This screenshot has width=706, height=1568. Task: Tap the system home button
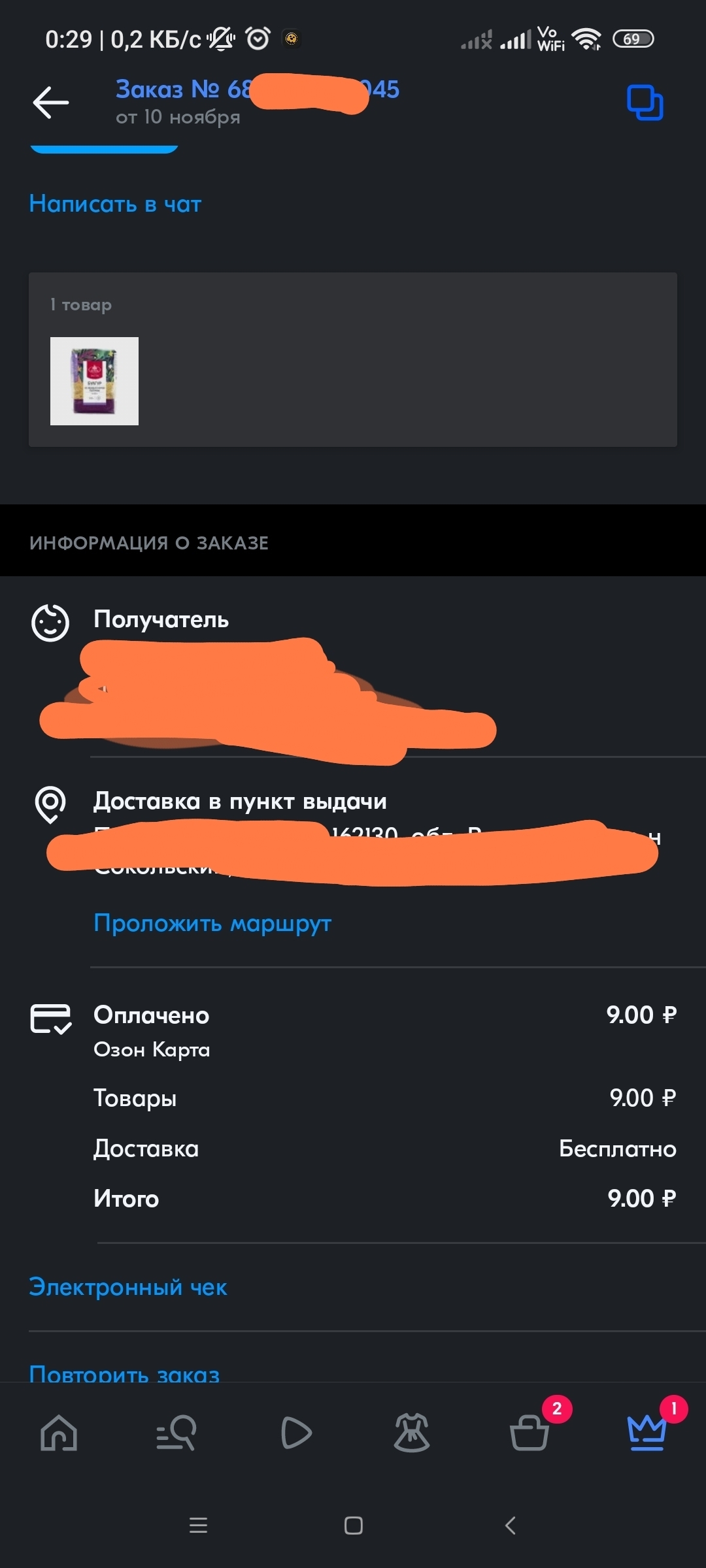pos(353,1526)
